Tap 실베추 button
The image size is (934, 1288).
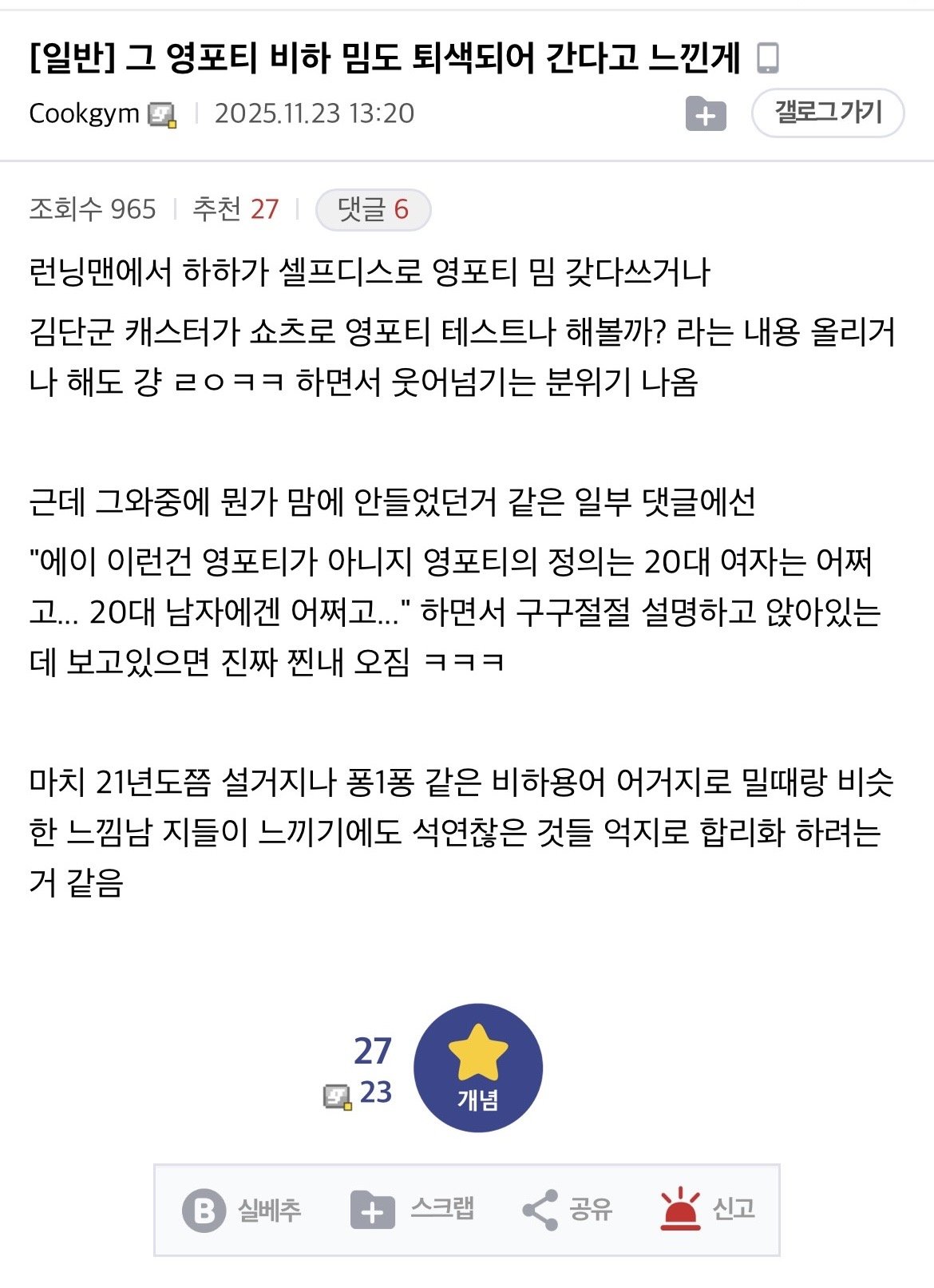coord(242,1211)
